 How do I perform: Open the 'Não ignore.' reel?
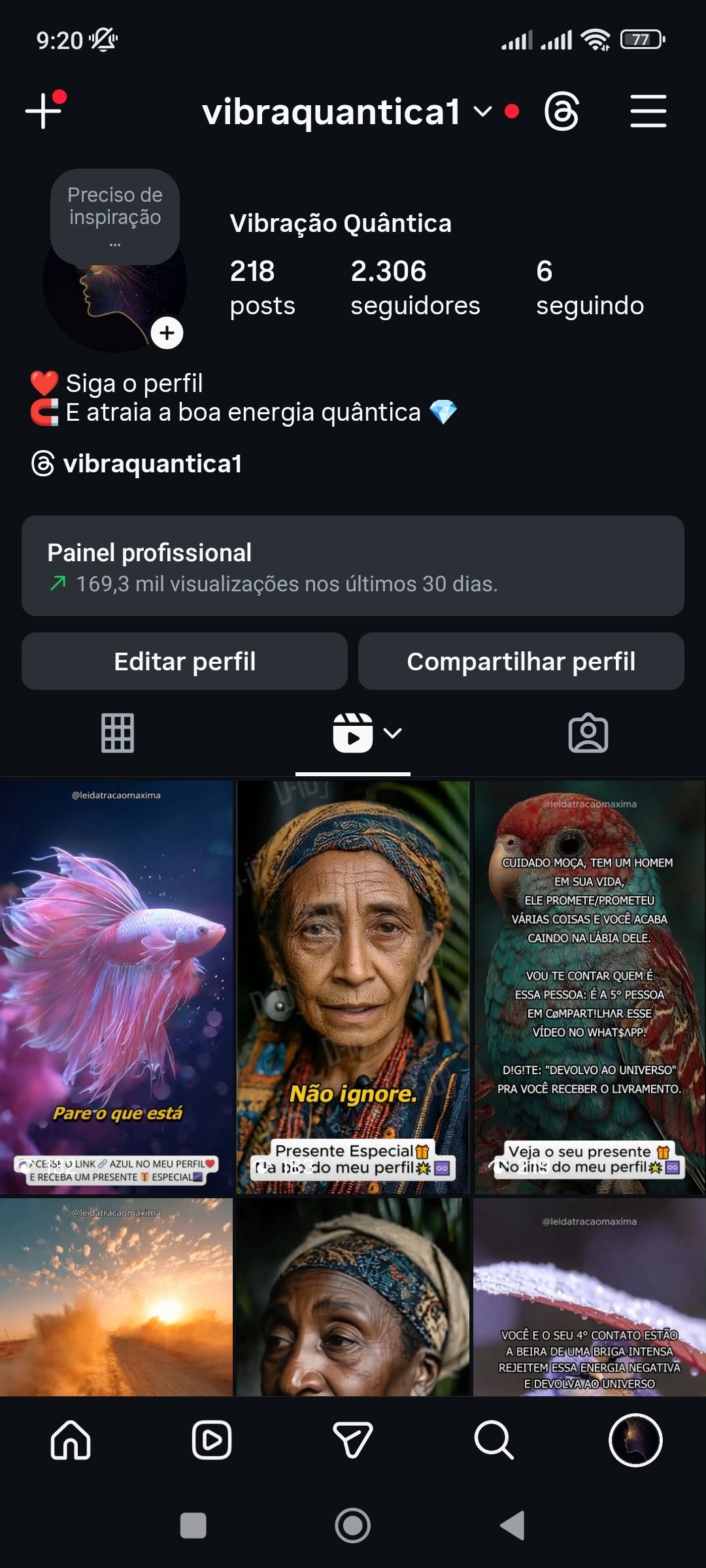[x=353, y=987]
